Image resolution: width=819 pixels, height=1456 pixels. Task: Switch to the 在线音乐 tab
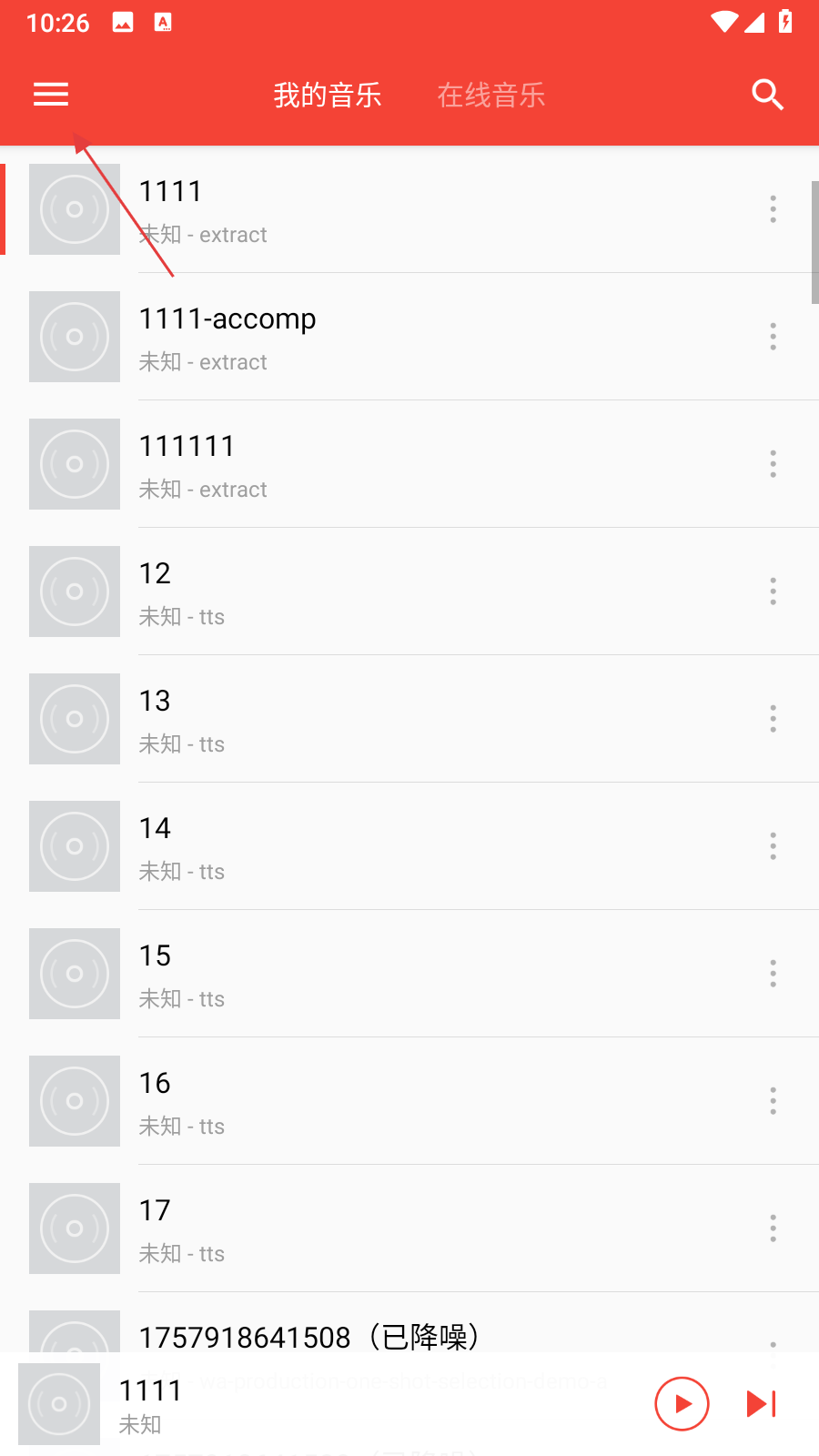[490, 95]
